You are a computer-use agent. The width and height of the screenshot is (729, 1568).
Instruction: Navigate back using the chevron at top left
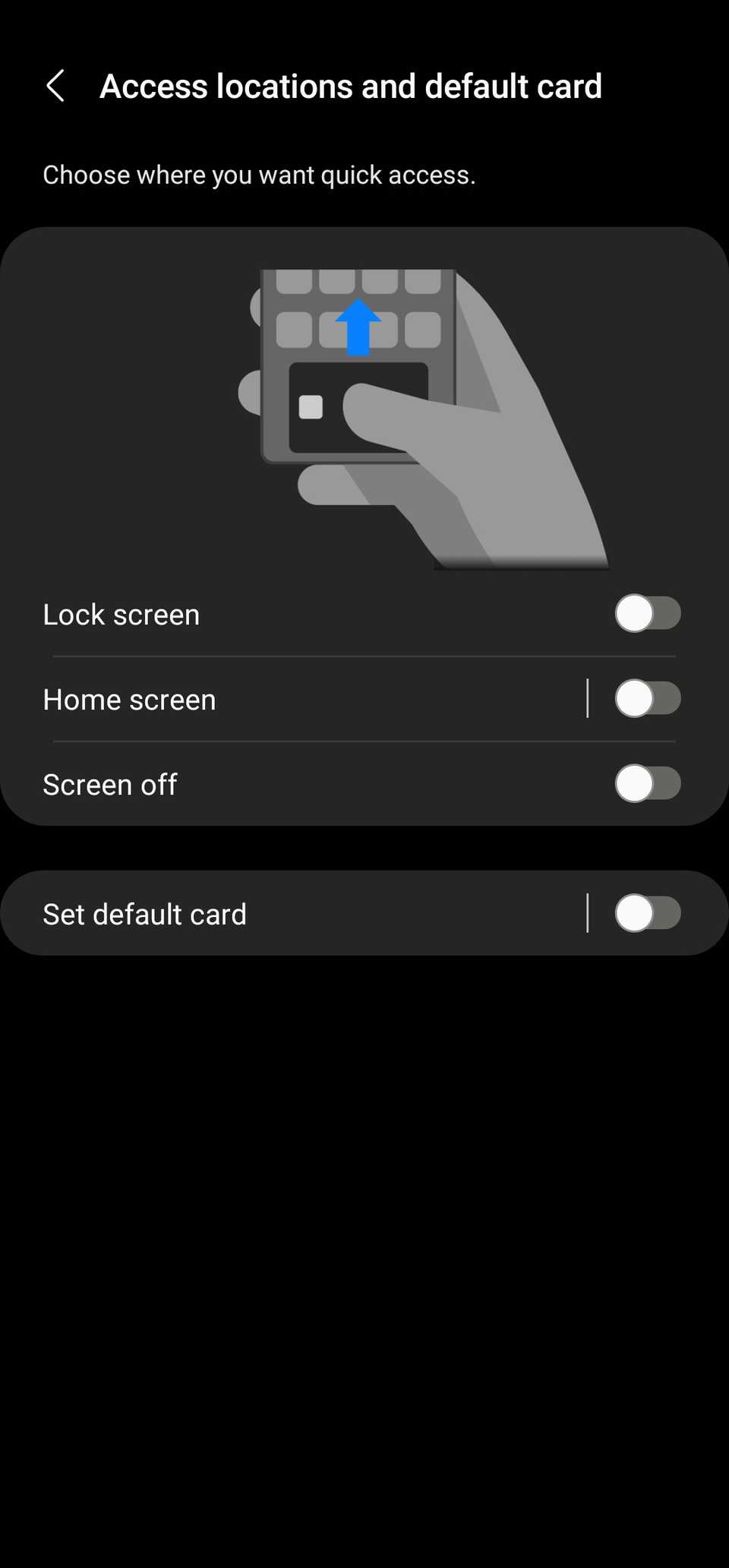coord(56,87)
